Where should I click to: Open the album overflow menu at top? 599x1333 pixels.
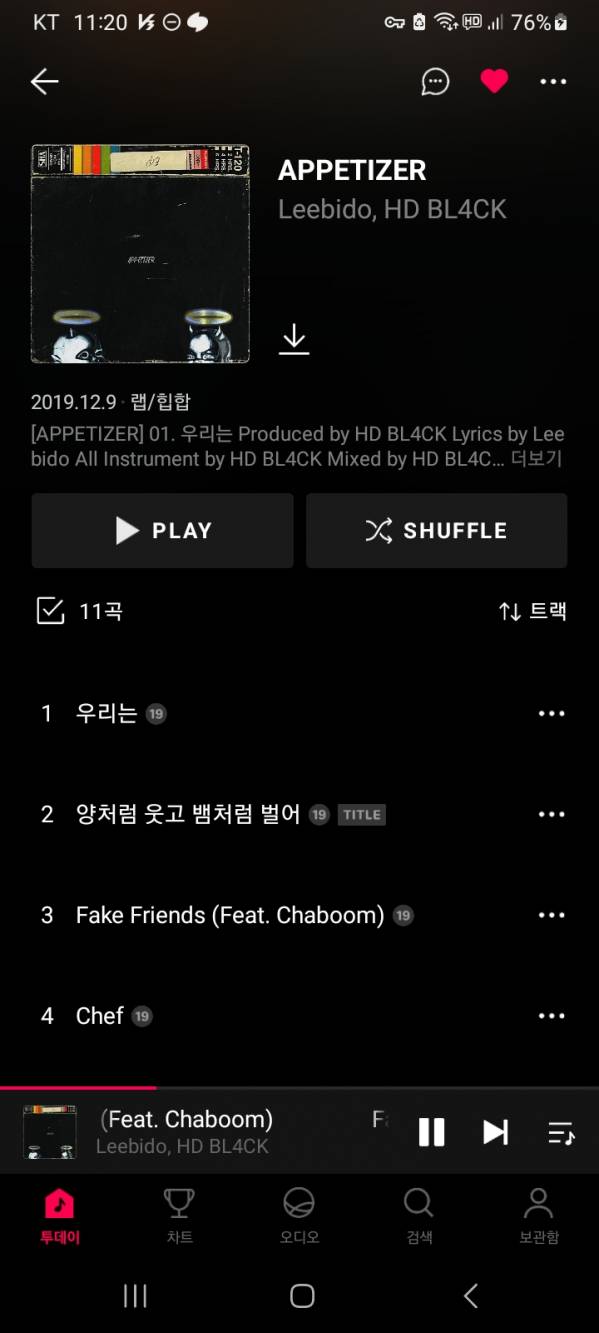point(553,82)
